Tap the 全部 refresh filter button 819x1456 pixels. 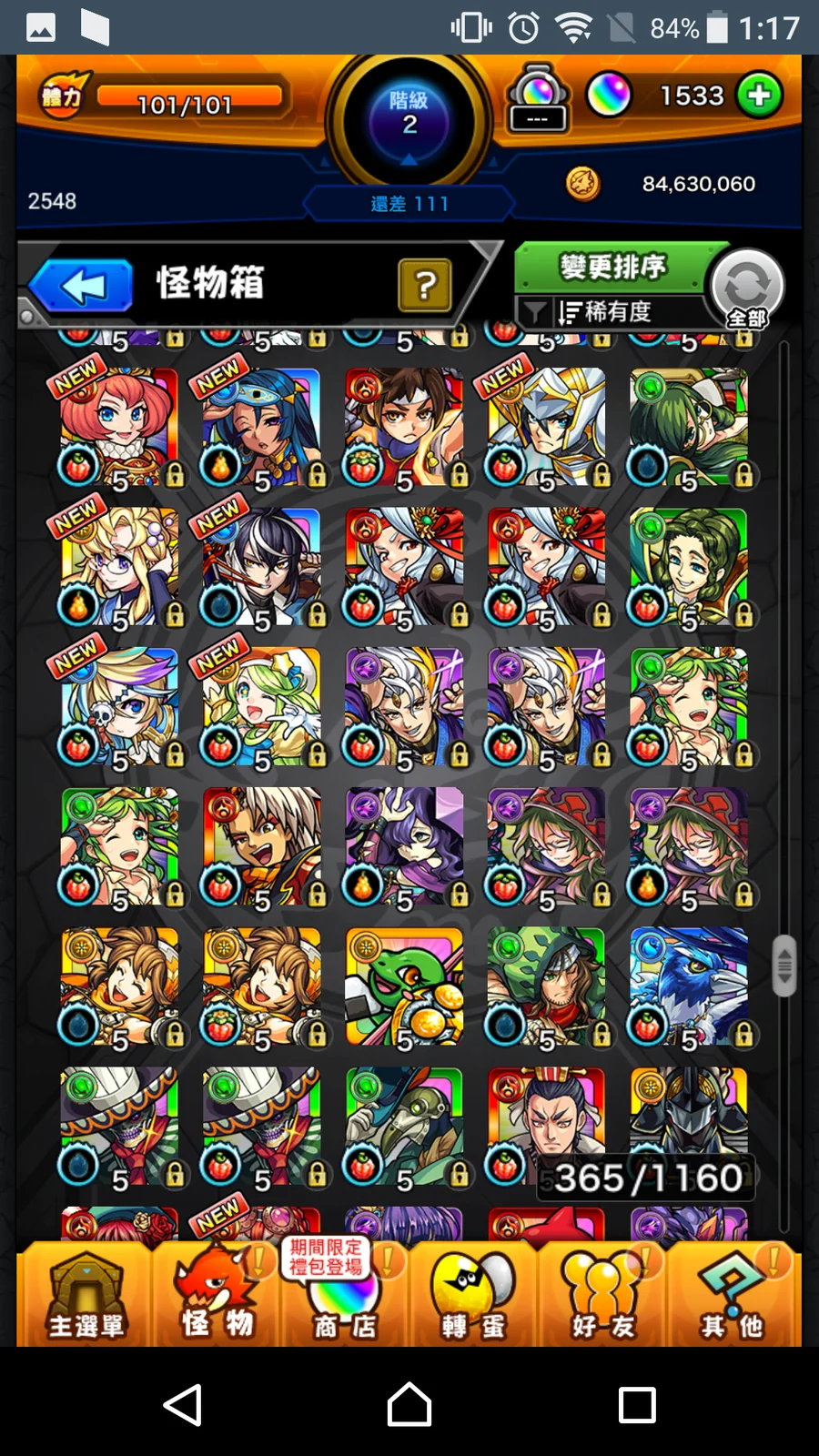click(x=746, y=289)
